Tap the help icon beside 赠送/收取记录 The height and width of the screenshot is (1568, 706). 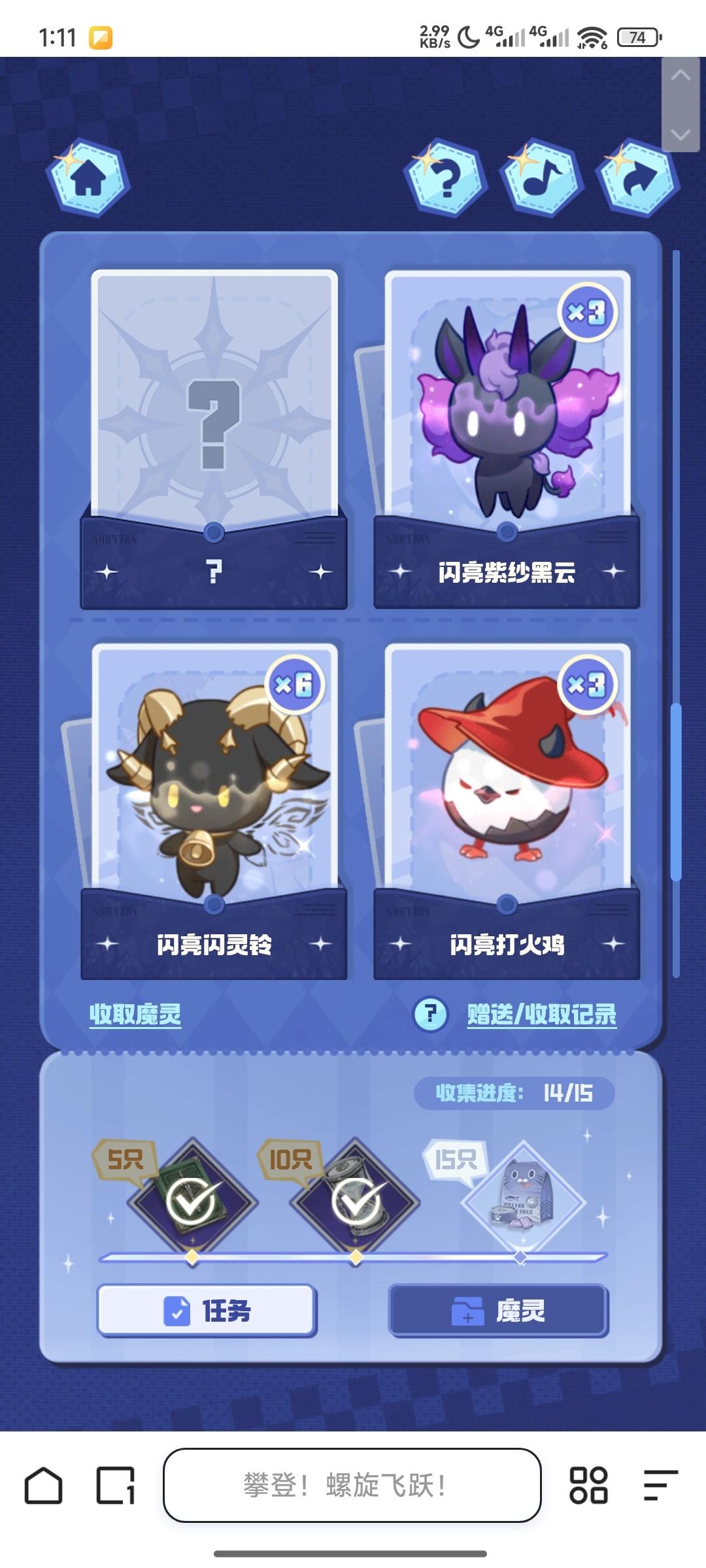[430, 1014]
